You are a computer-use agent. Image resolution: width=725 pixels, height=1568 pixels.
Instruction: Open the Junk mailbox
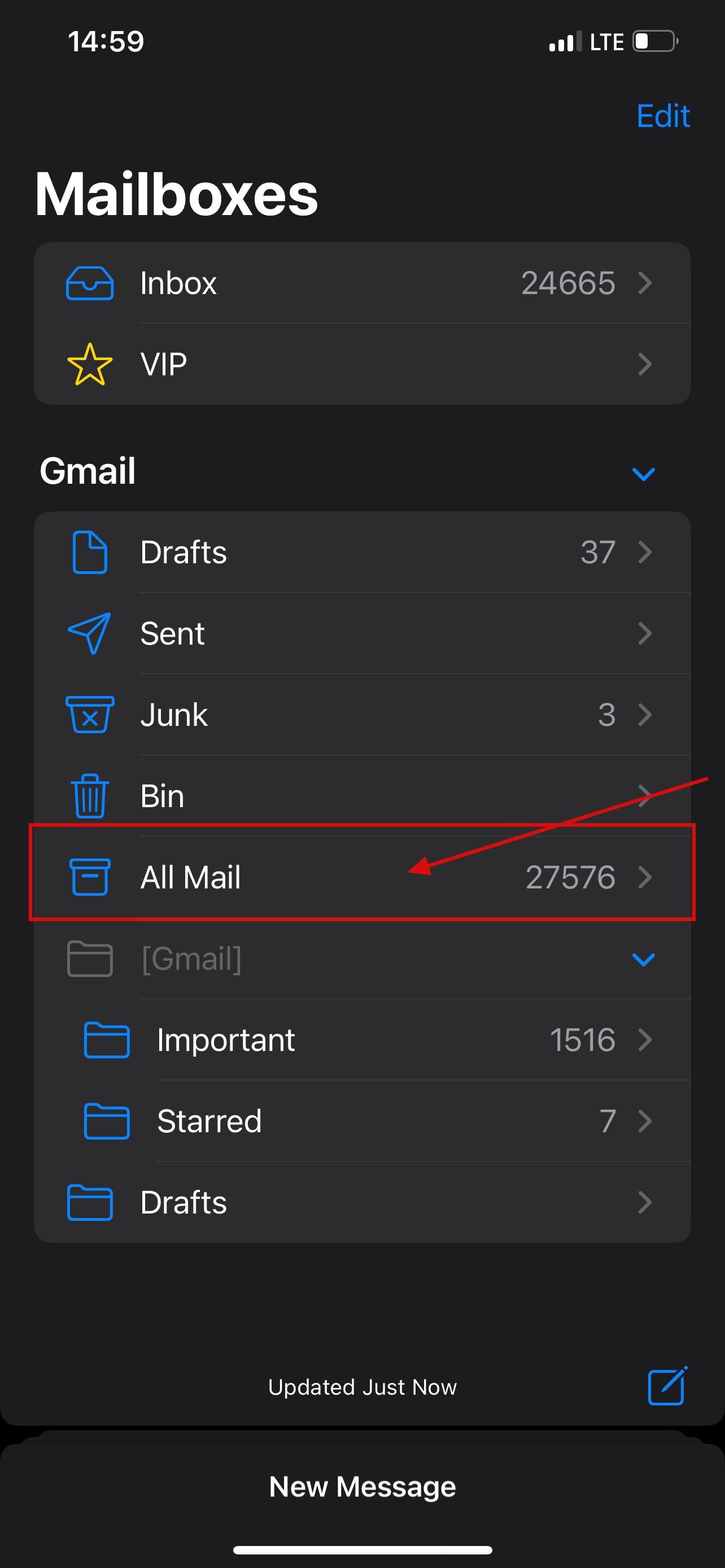[x=361, y=715]
